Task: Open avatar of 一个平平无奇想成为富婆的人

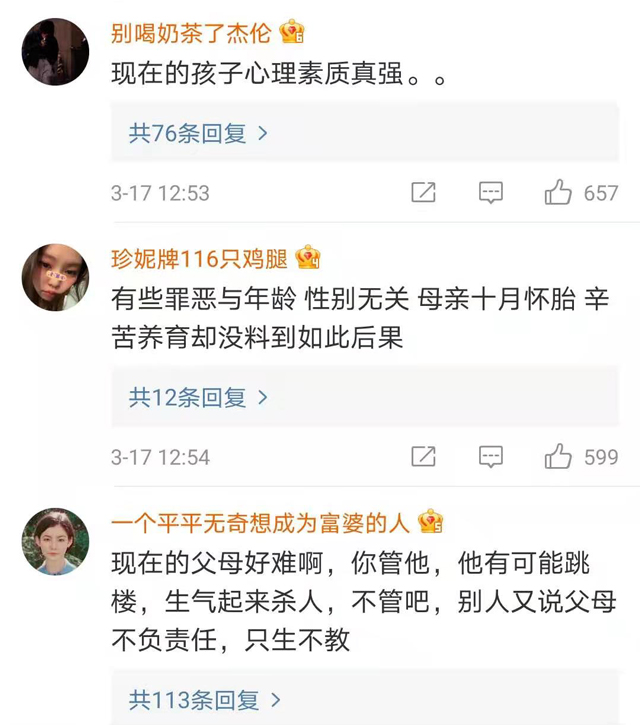Action: tap(55, 541)
